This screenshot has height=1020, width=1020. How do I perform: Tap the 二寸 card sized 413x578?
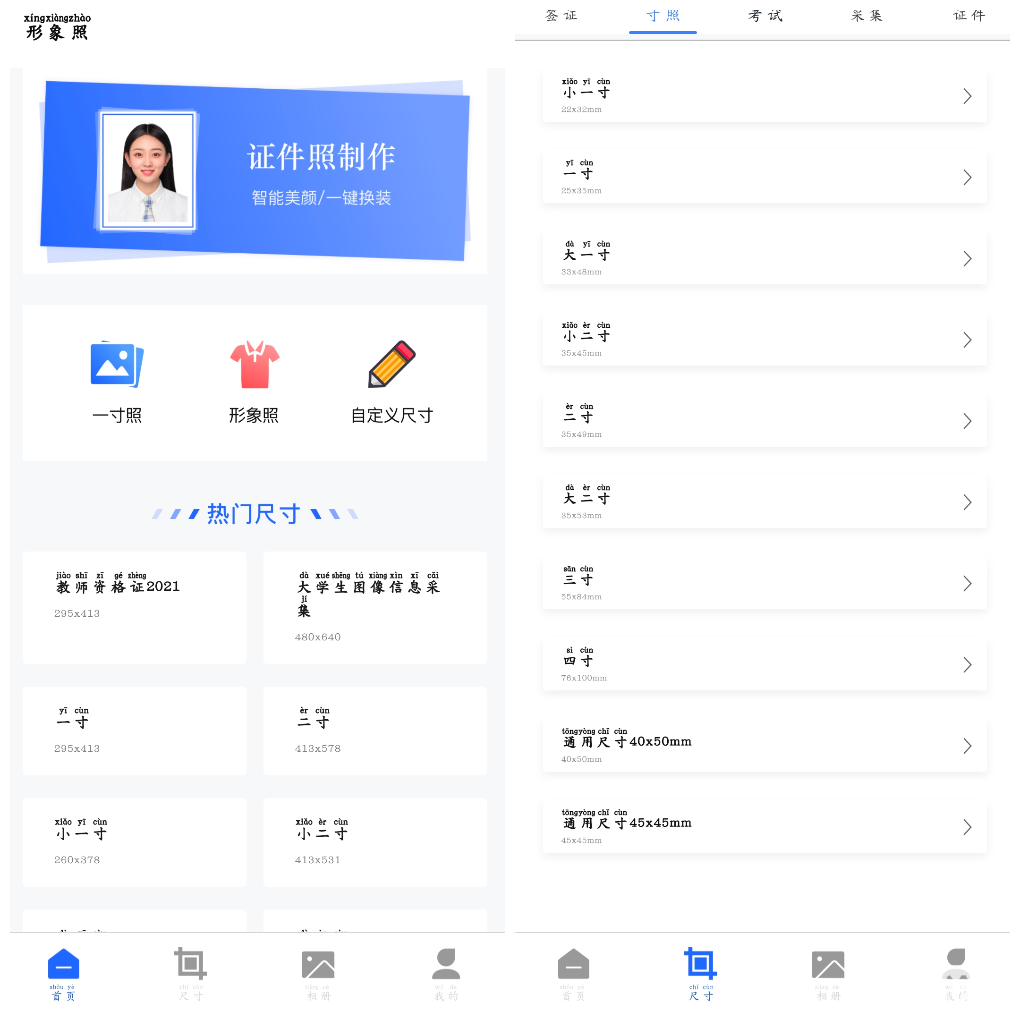click(x=375, y=730)
